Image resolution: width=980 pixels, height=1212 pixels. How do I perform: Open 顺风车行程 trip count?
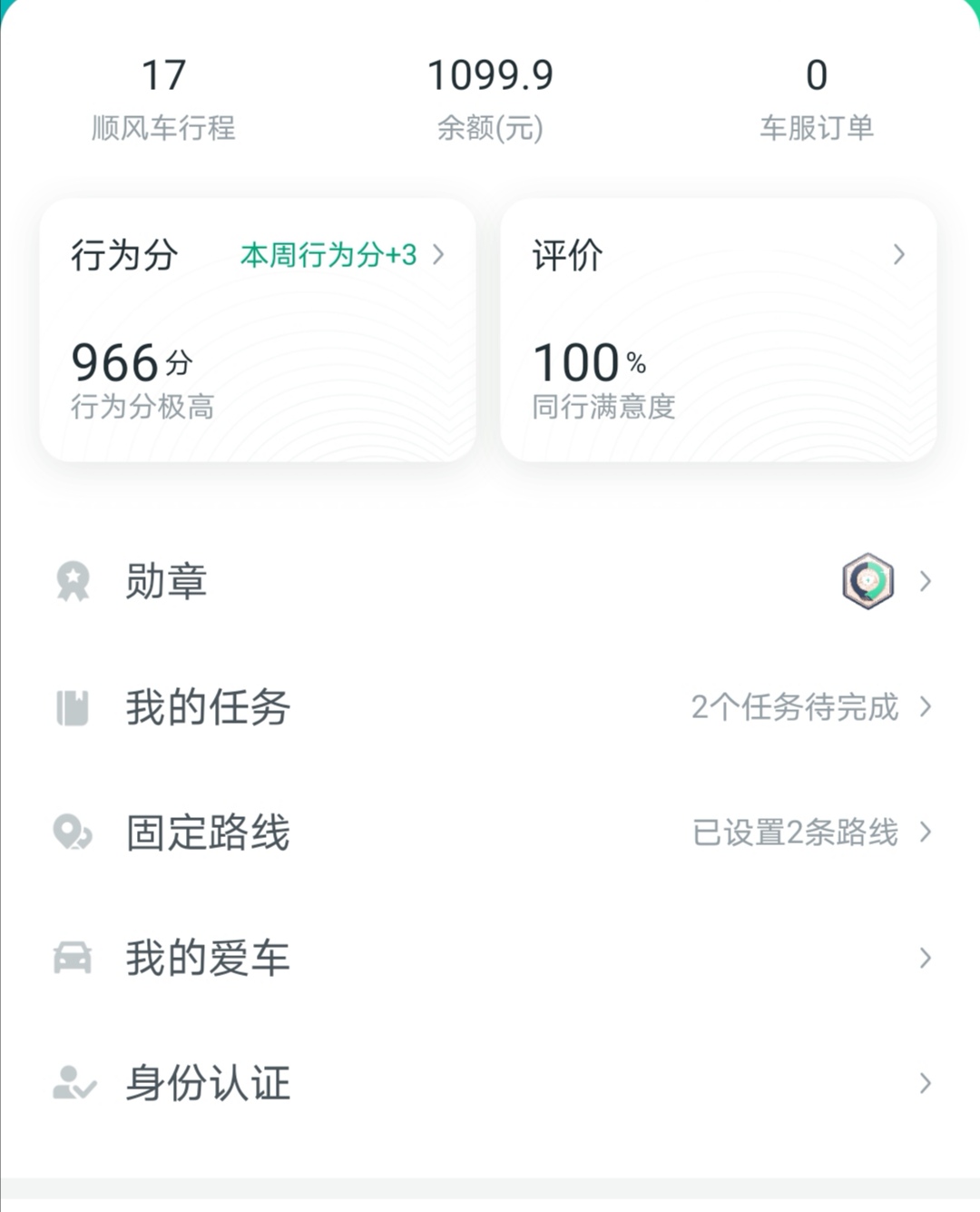pos(163,98)
